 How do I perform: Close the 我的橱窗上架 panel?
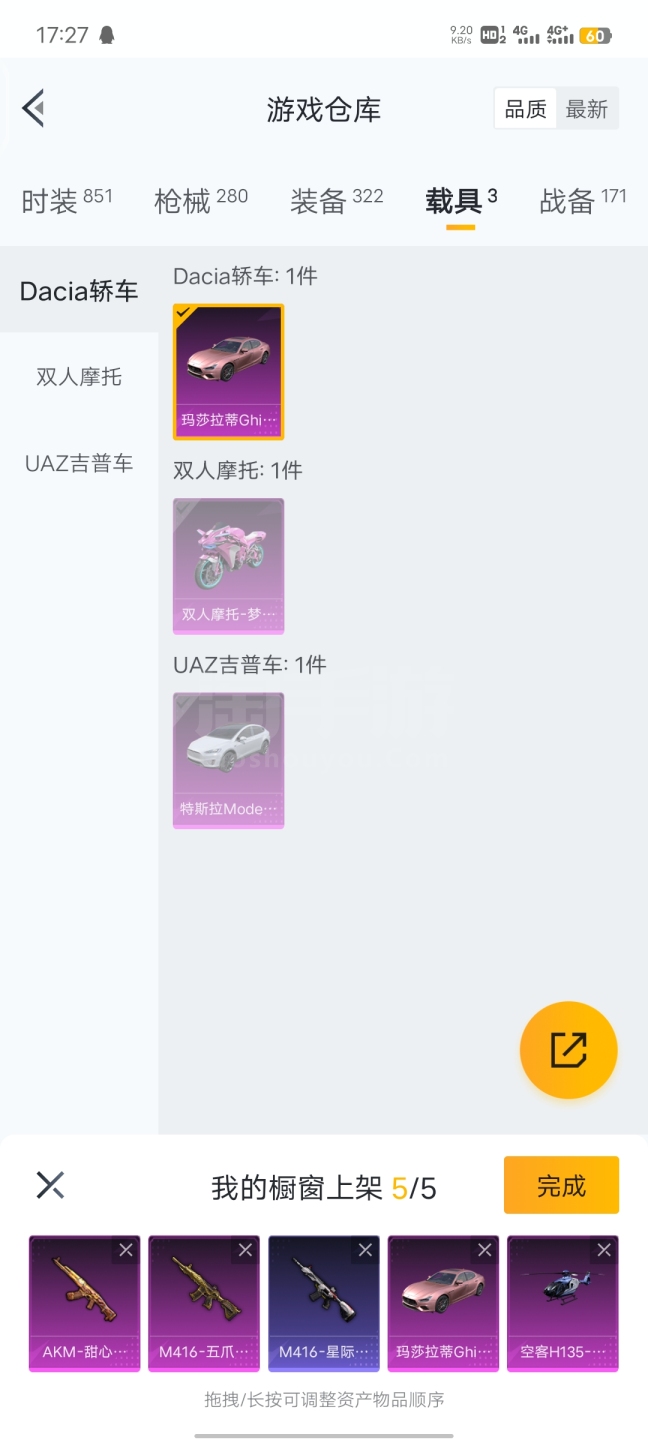50,1186
